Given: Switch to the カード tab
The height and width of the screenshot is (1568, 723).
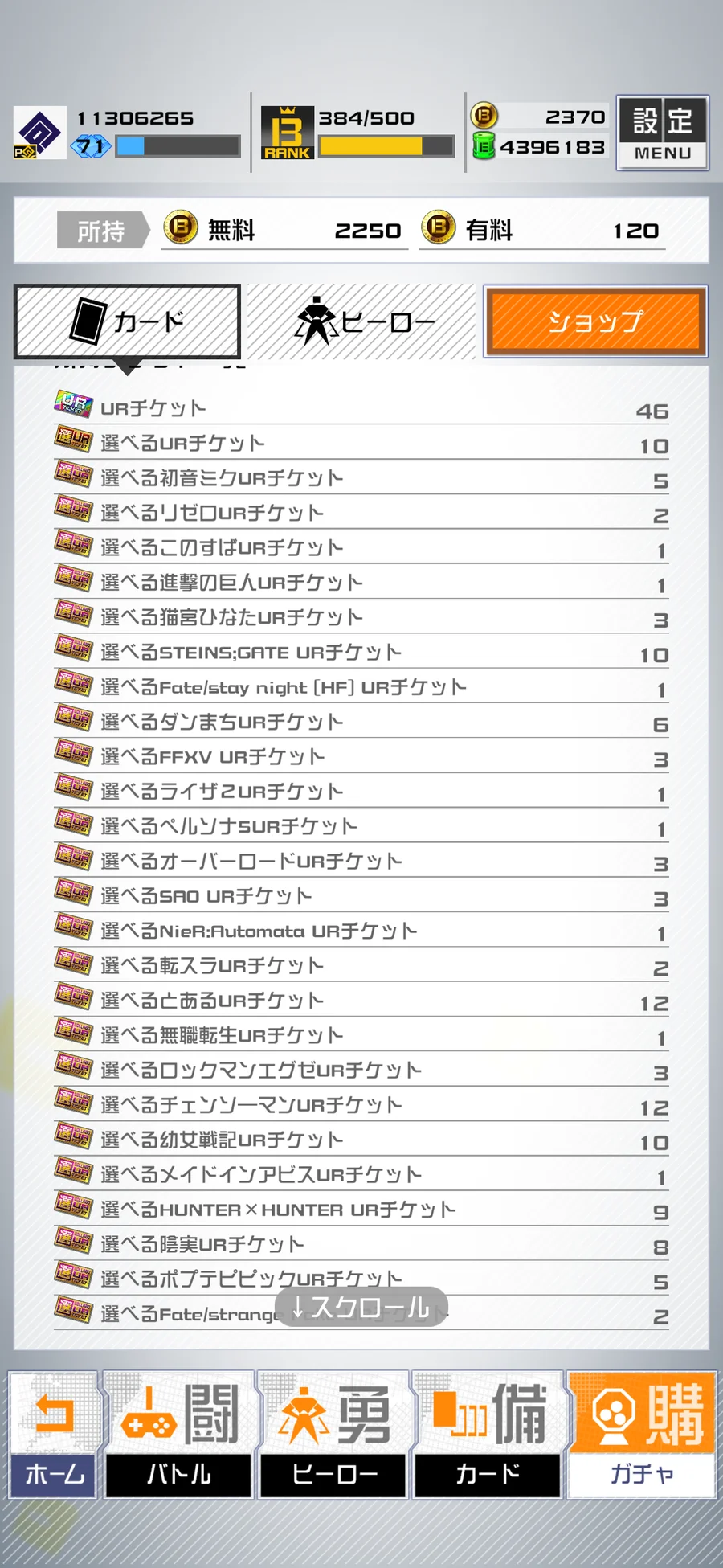Looking at the screenshot, I should [x=128, y=321].
